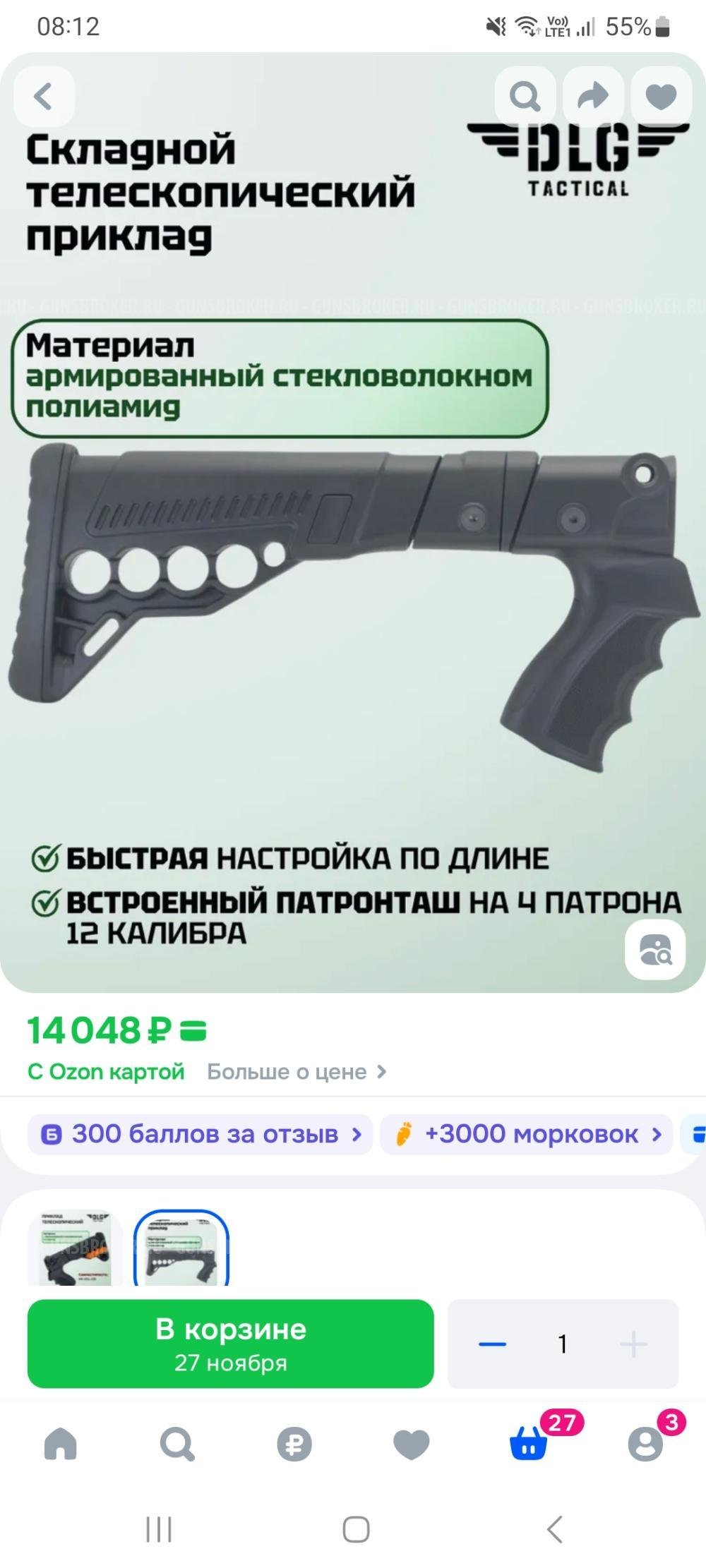706x1568 pixels.
Task: Select the search icon in bottom navigation
Action: [176, 1444]
